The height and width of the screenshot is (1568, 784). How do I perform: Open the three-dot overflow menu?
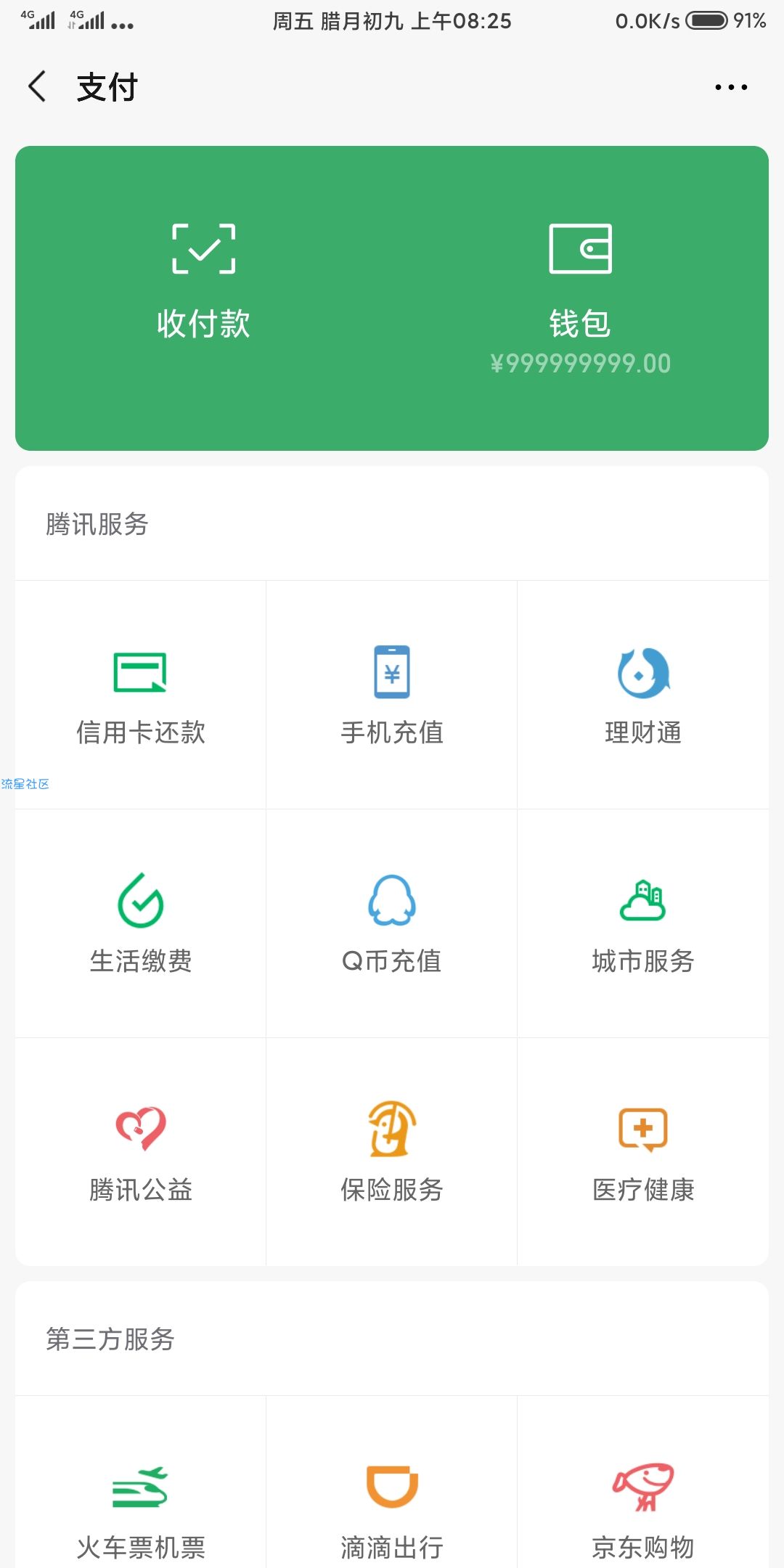click(x=731, y=87)
